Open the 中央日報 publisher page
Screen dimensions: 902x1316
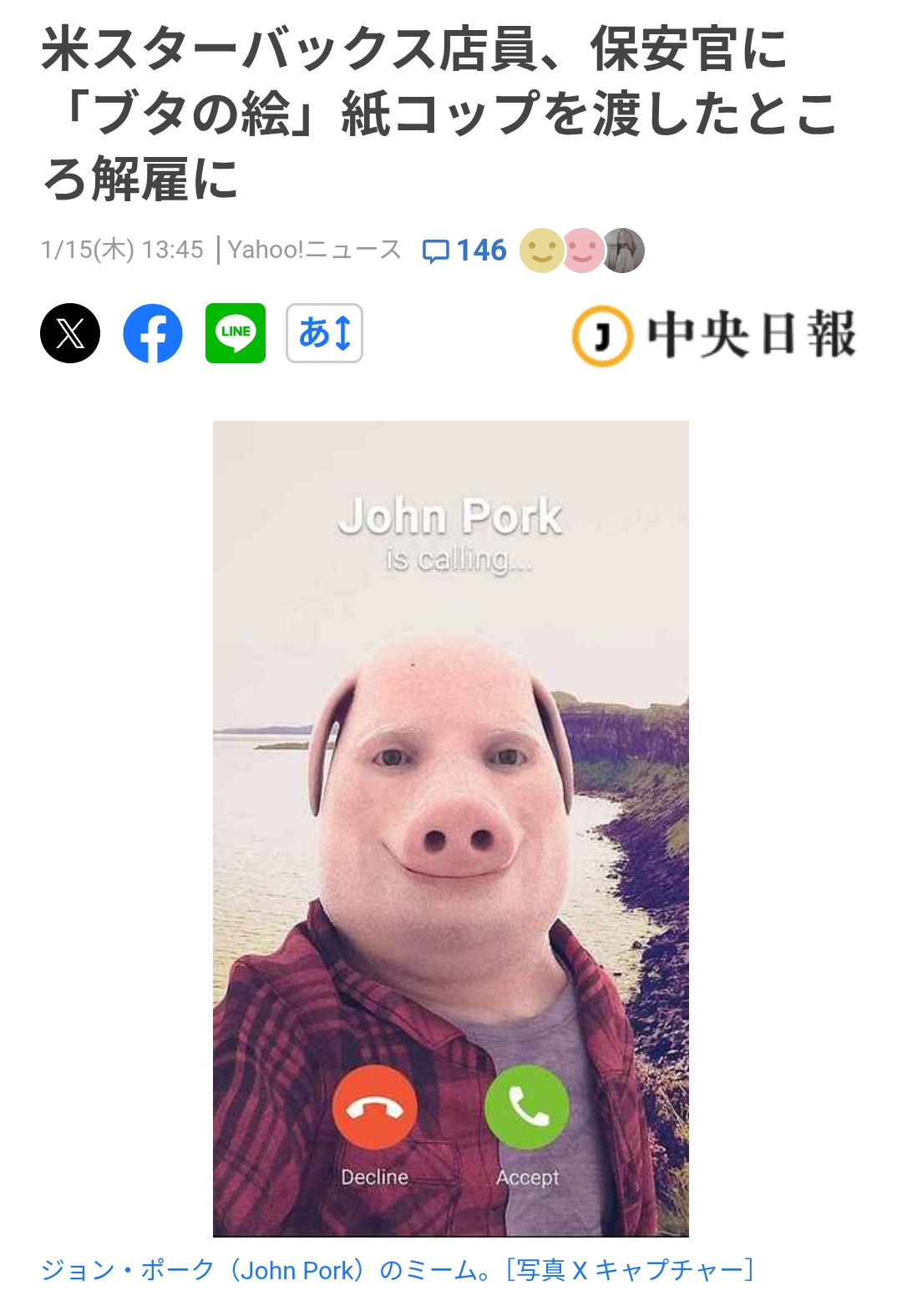[x=714, y=336]
